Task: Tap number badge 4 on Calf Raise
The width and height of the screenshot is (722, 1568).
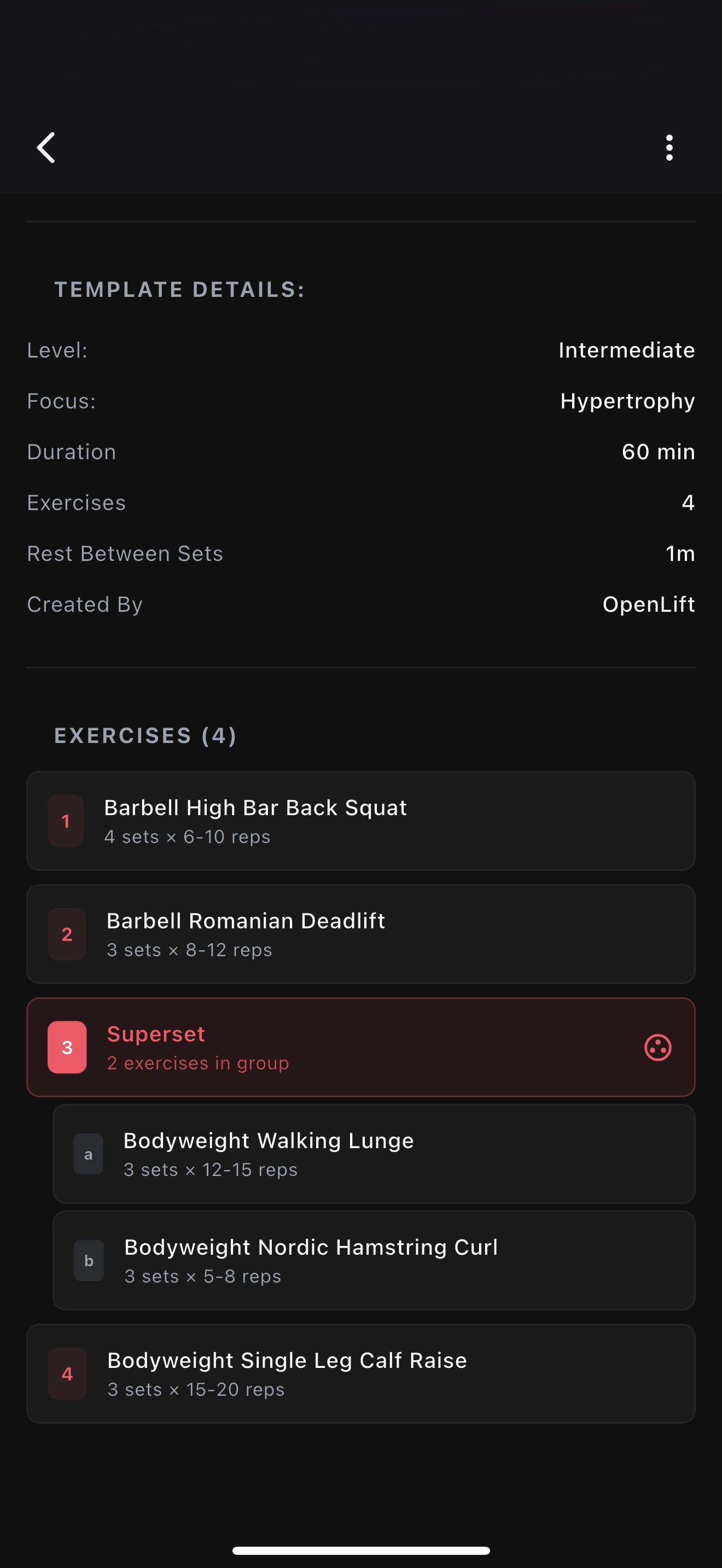Action: pos(67,1374)
